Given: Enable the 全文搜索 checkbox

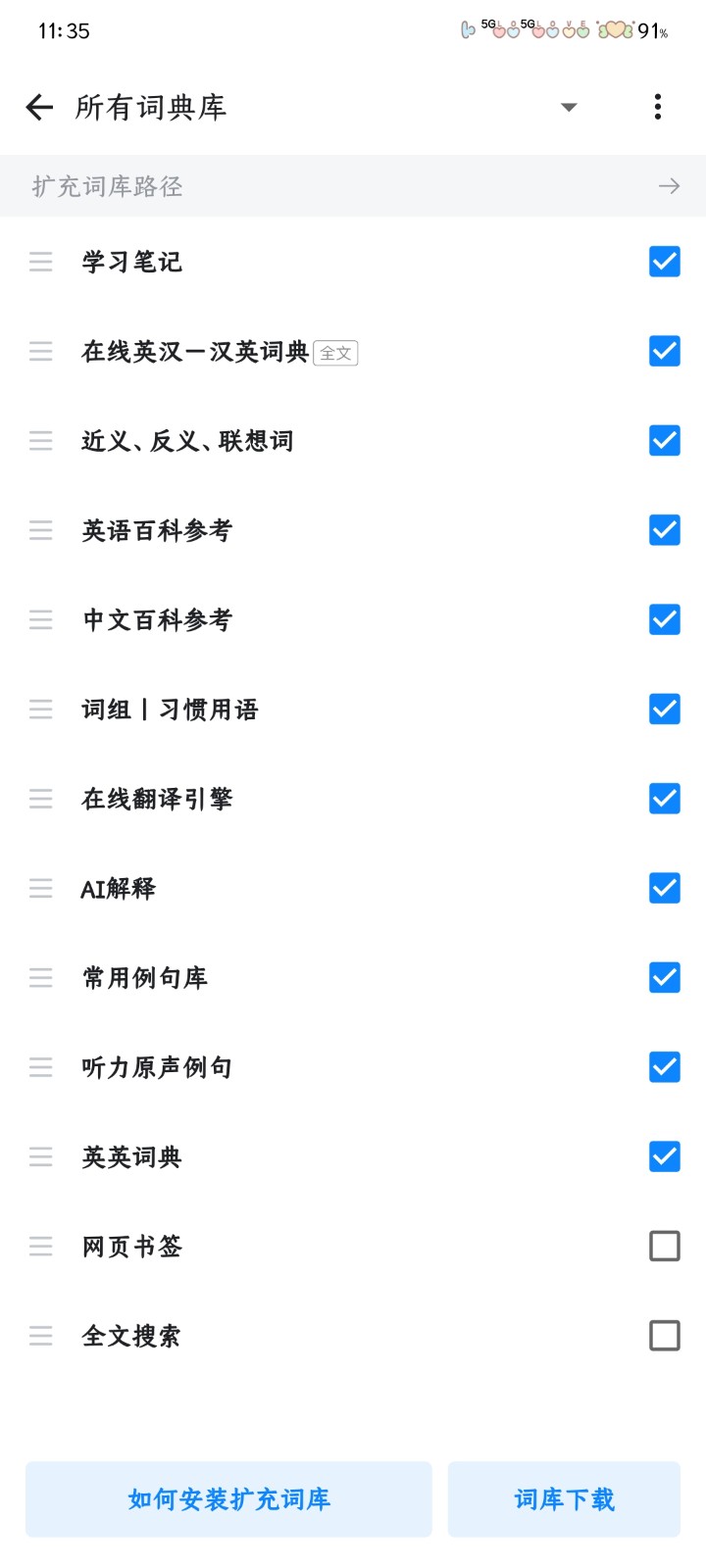Looking at the screenshot, I should click(664, 1335).
